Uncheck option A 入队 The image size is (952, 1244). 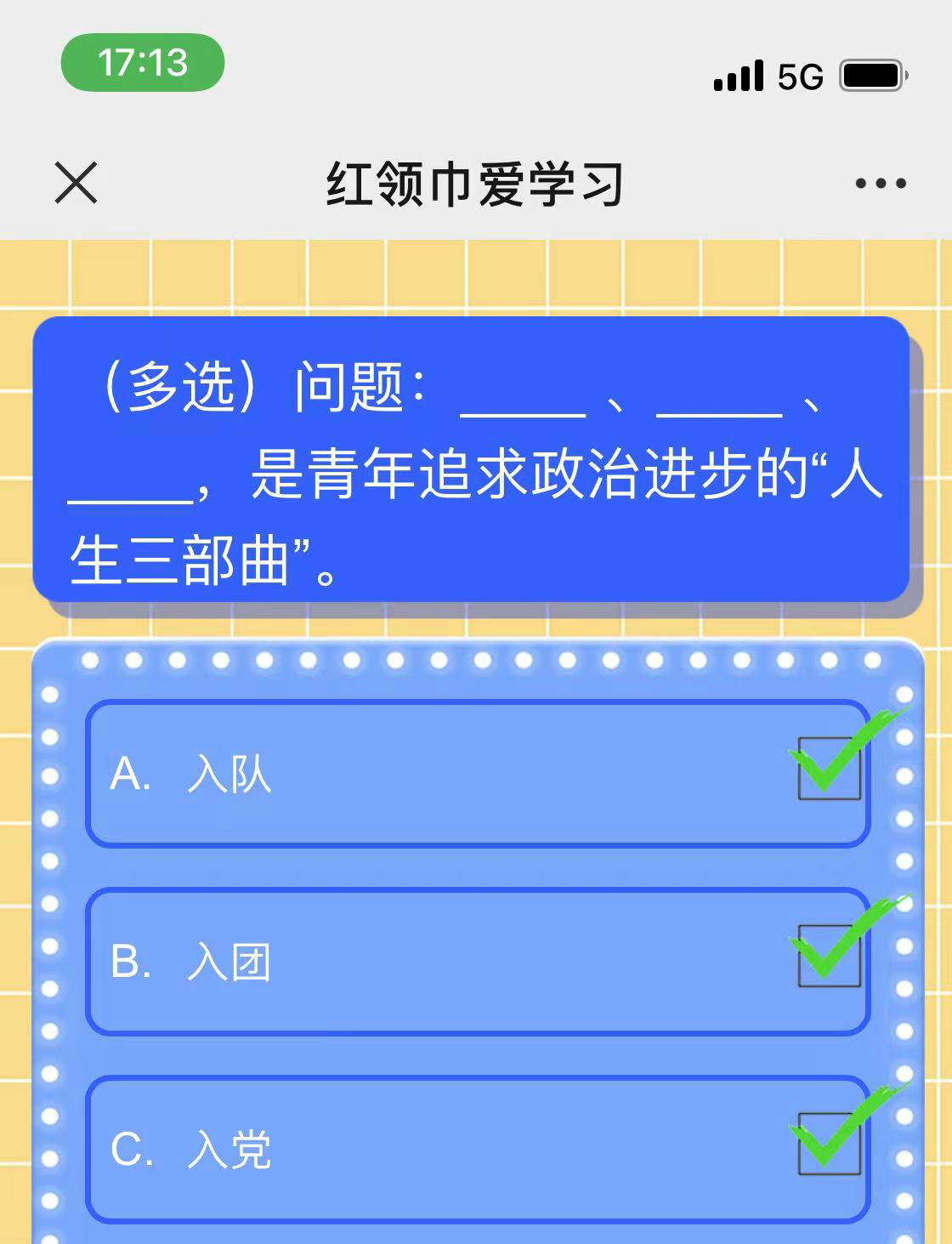pyautogui.click(x=829, y=769)
